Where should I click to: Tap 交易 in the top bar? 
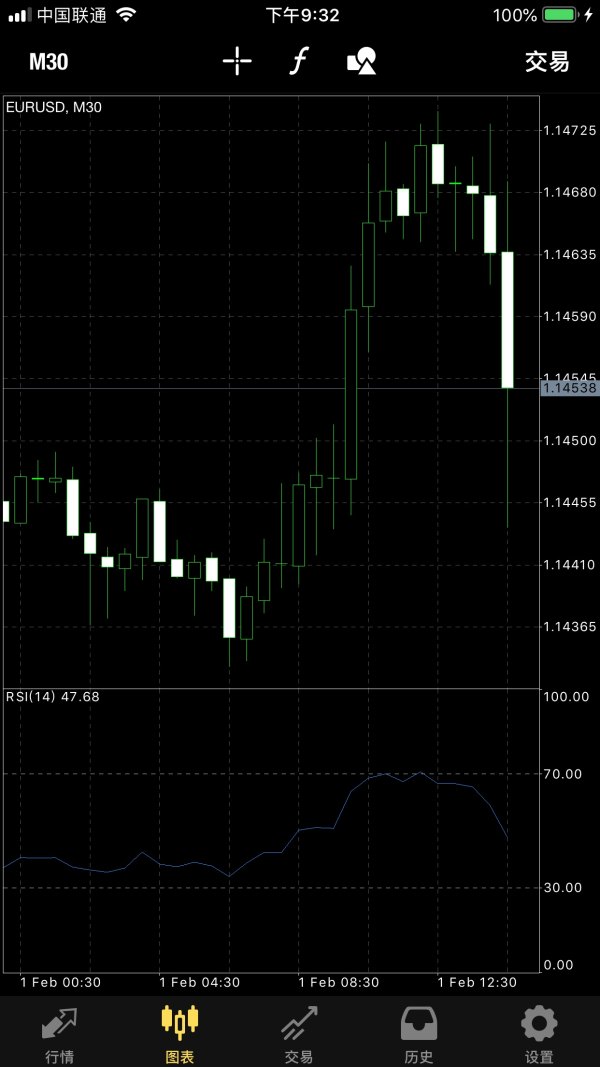546,62
